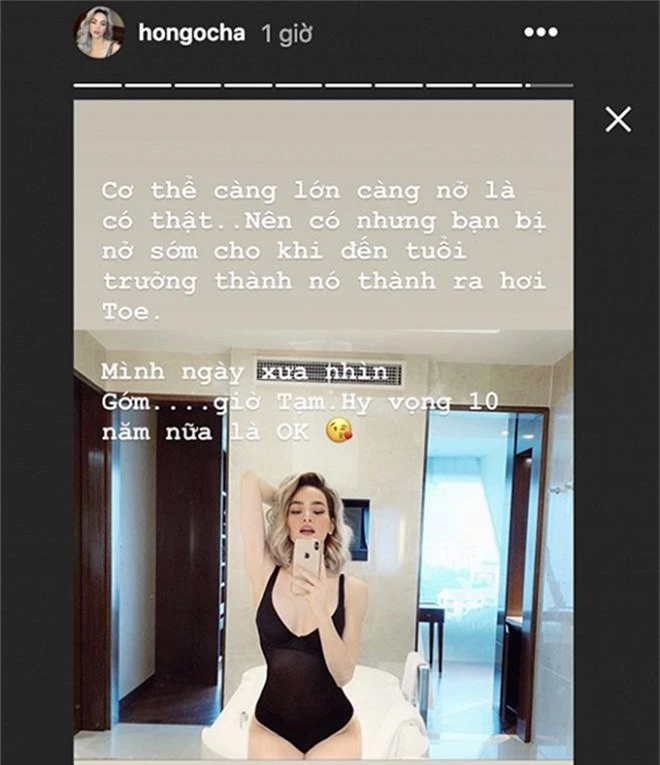The image size is (660, 765).
Task: Open the hongocha username link
Action: [190, 34]
